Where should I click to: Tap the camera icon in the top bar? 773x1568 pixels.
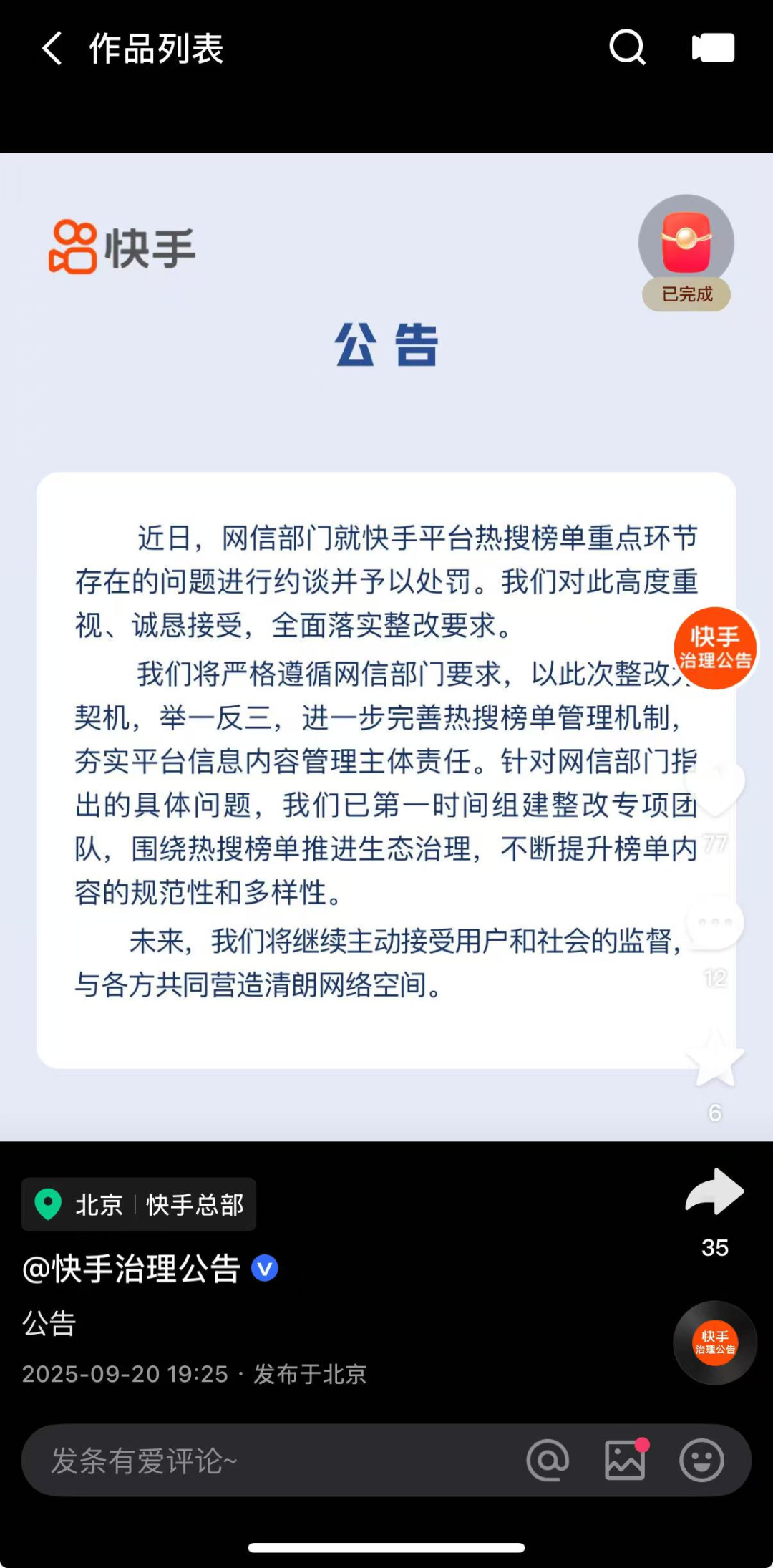713,48
